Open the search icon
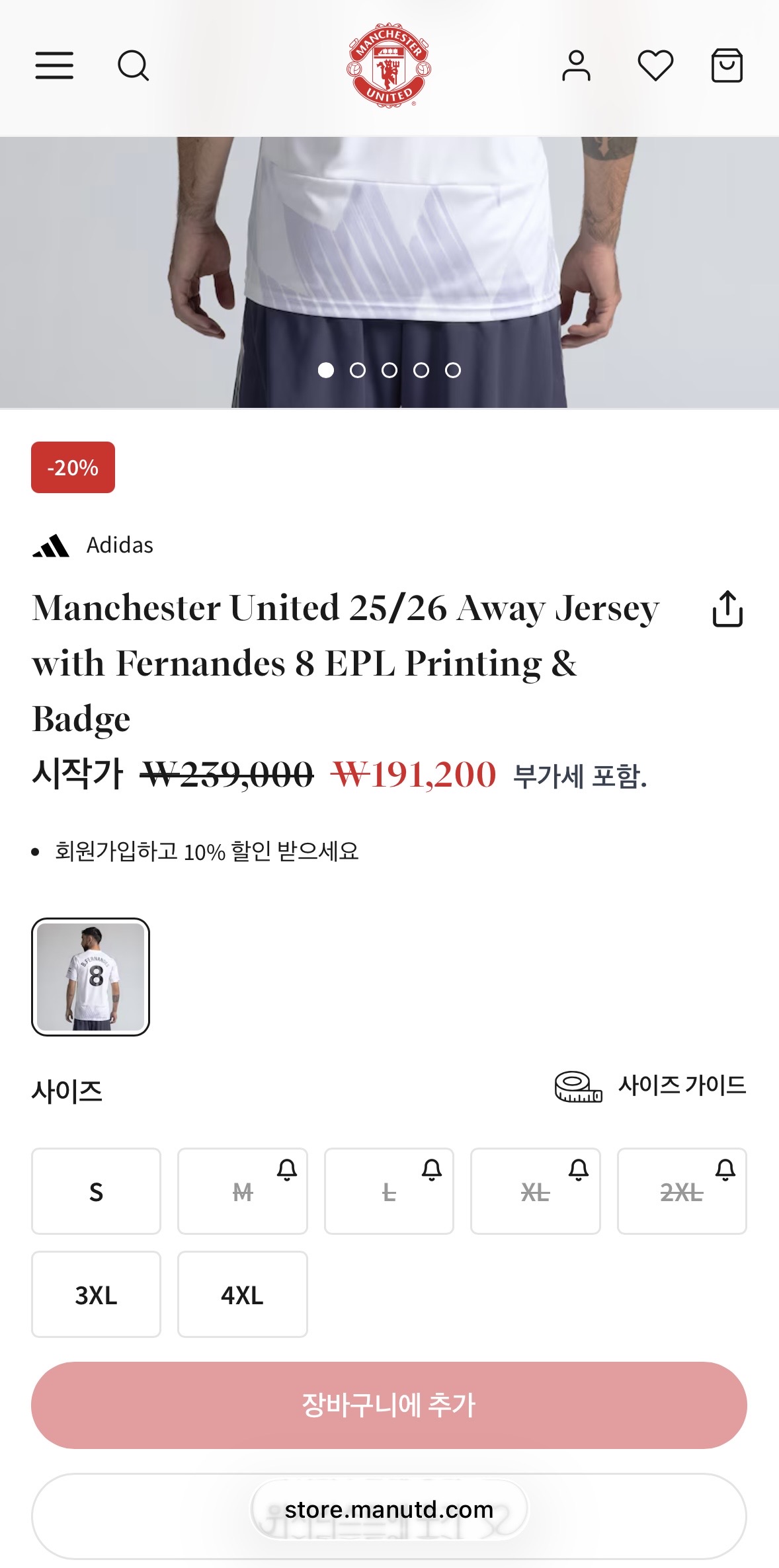Screen dimensions: 779x1568 pos(133,65)
